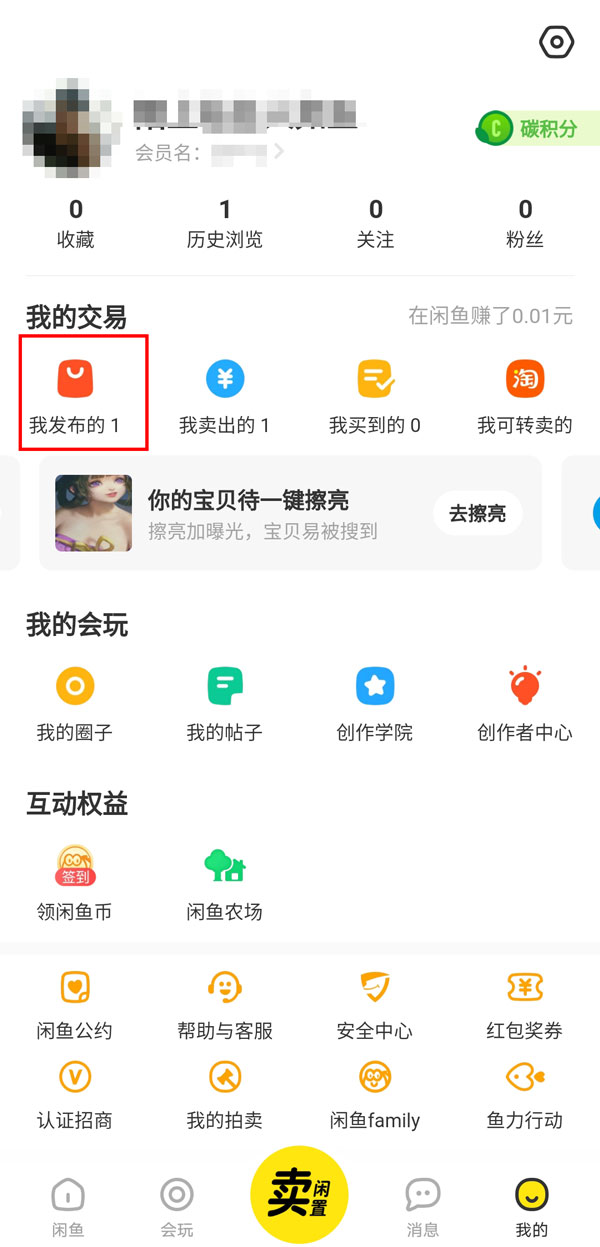Screen dimensions: 600x1247
Task: Open 帮助与客服 help and support
Action: (x=225, y=1003)
